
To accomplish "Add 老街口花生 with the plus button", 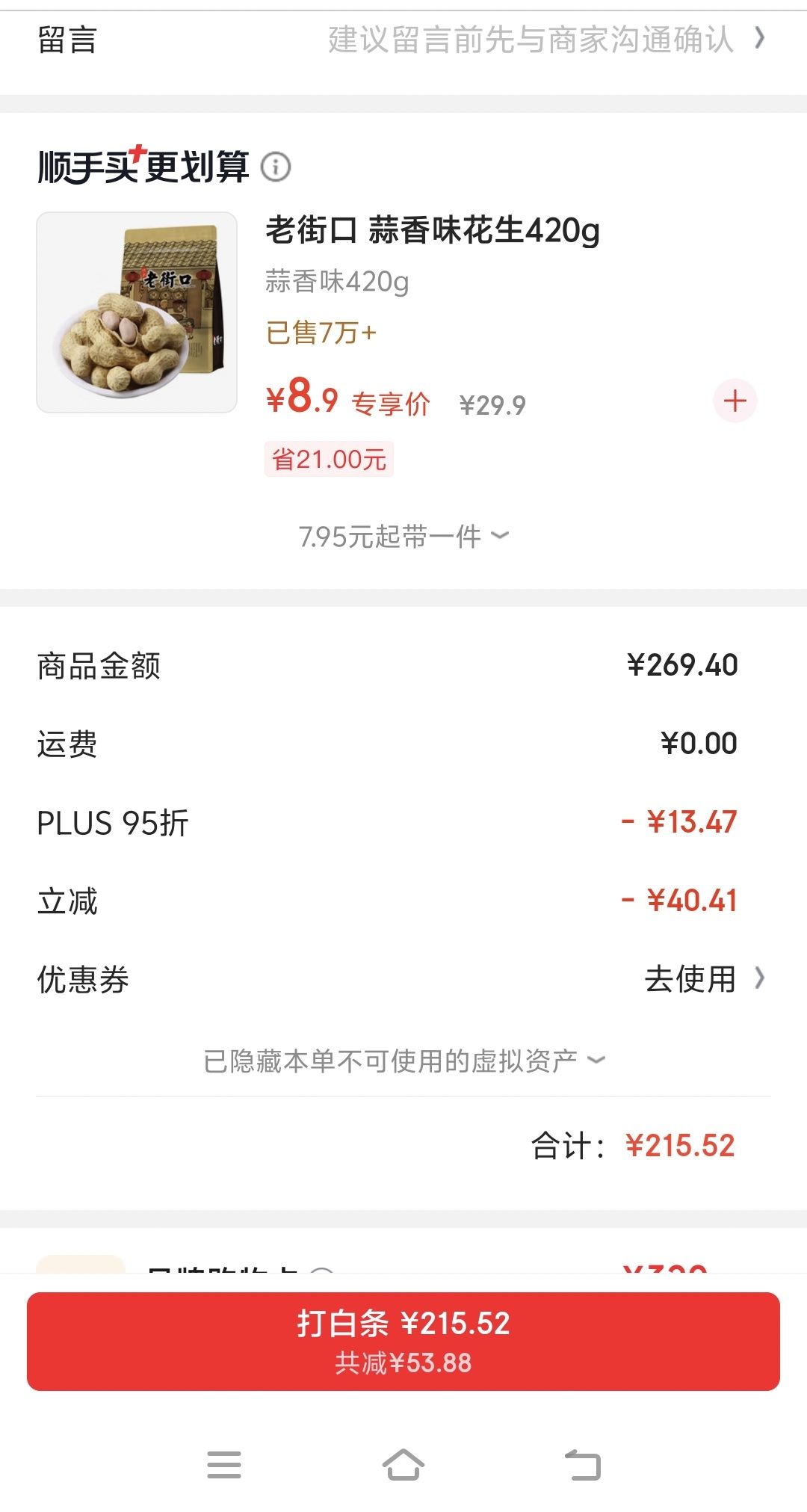I will point(735,401).
